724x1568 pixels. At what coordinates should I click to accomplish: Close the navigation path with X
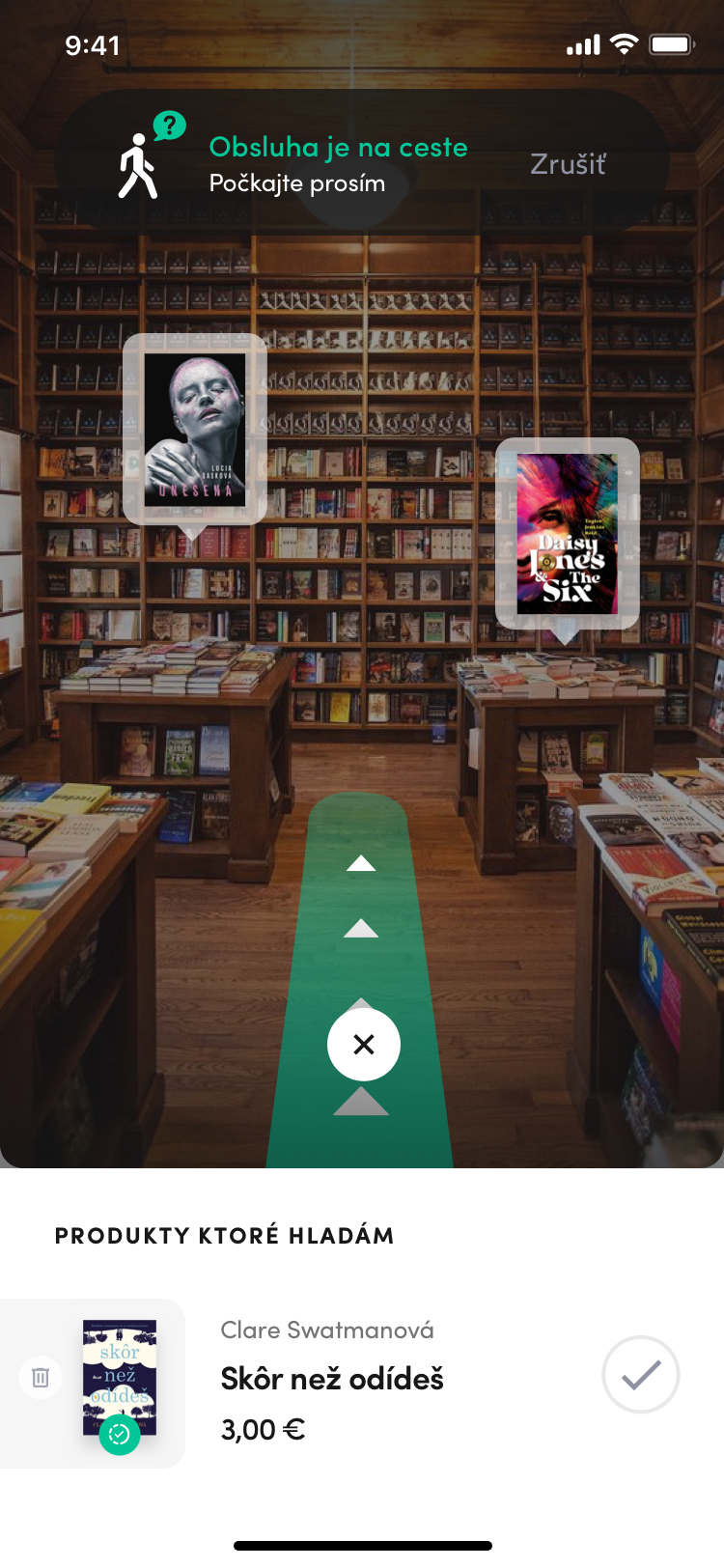[364, 1045]
